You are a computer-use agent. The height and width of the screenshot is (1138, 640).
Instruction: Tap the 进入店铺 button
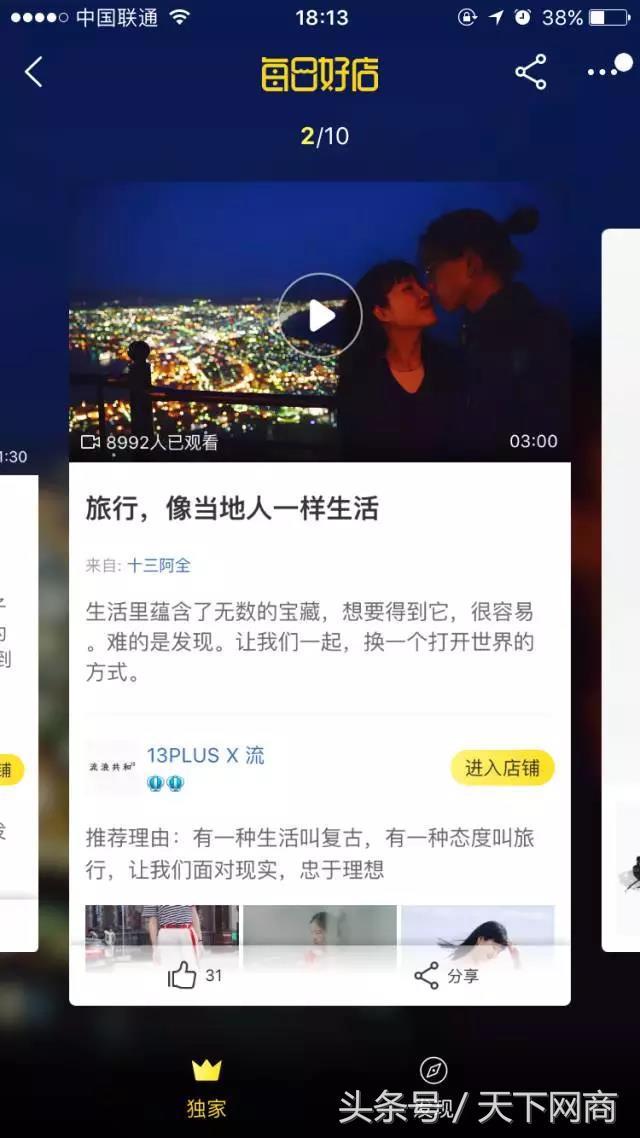click(502, 767)
